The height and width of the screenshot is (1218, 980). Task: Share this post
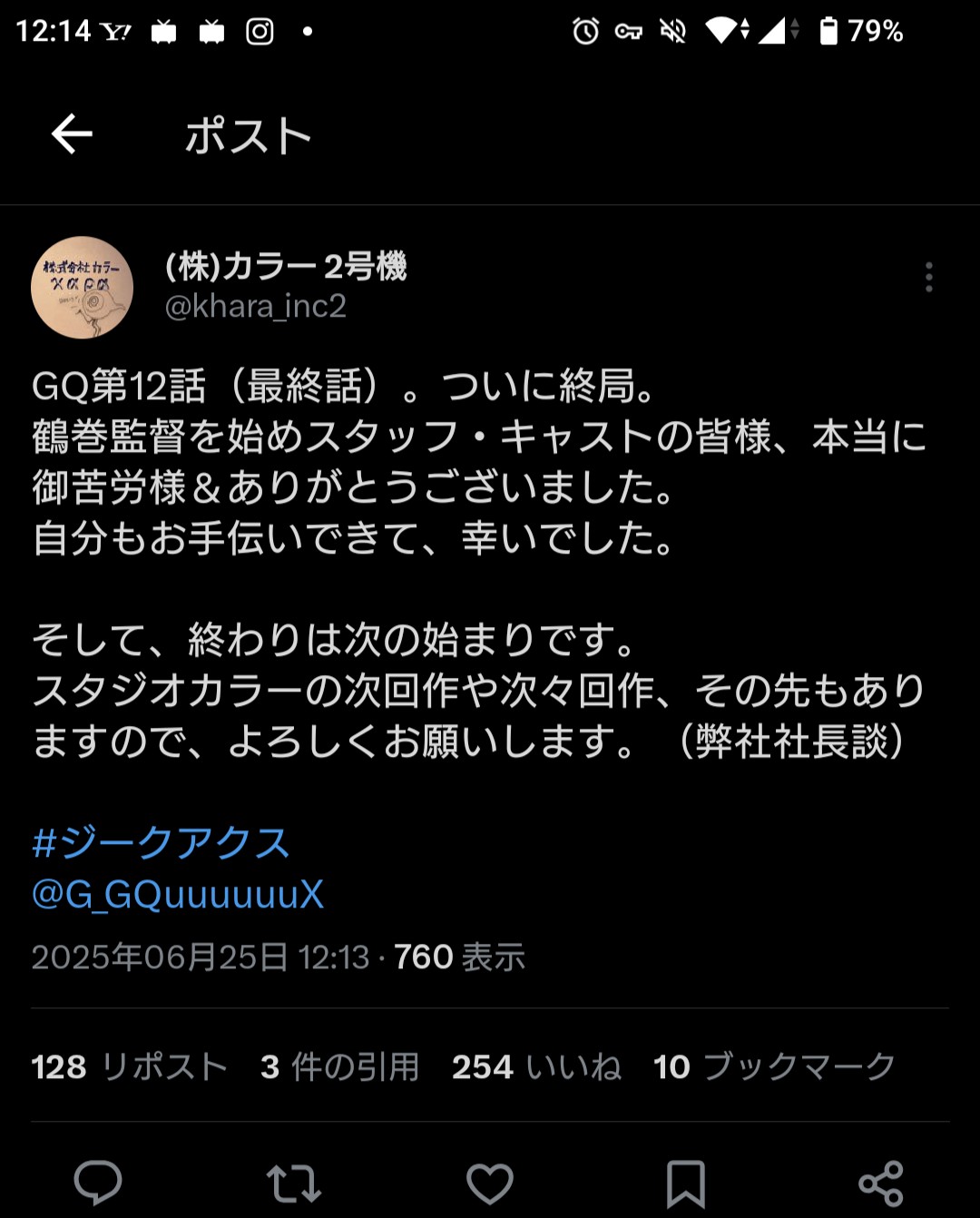pyautogui.click(x=881, y=1183)
